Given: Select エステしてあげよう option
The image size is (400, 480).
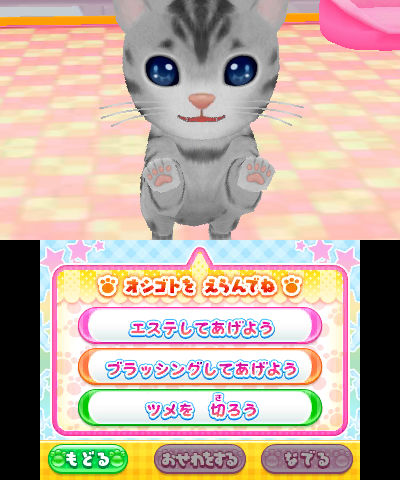Looking at the screenshot, I should point(200,326).
